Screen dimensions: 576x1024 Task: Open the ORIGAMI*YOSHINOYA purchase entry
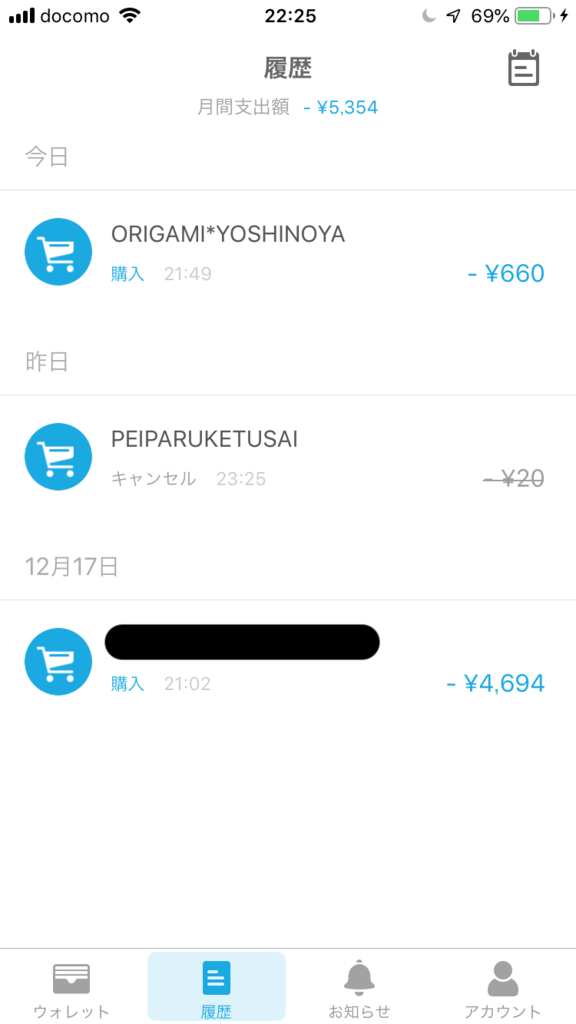[x=288, y=252]
